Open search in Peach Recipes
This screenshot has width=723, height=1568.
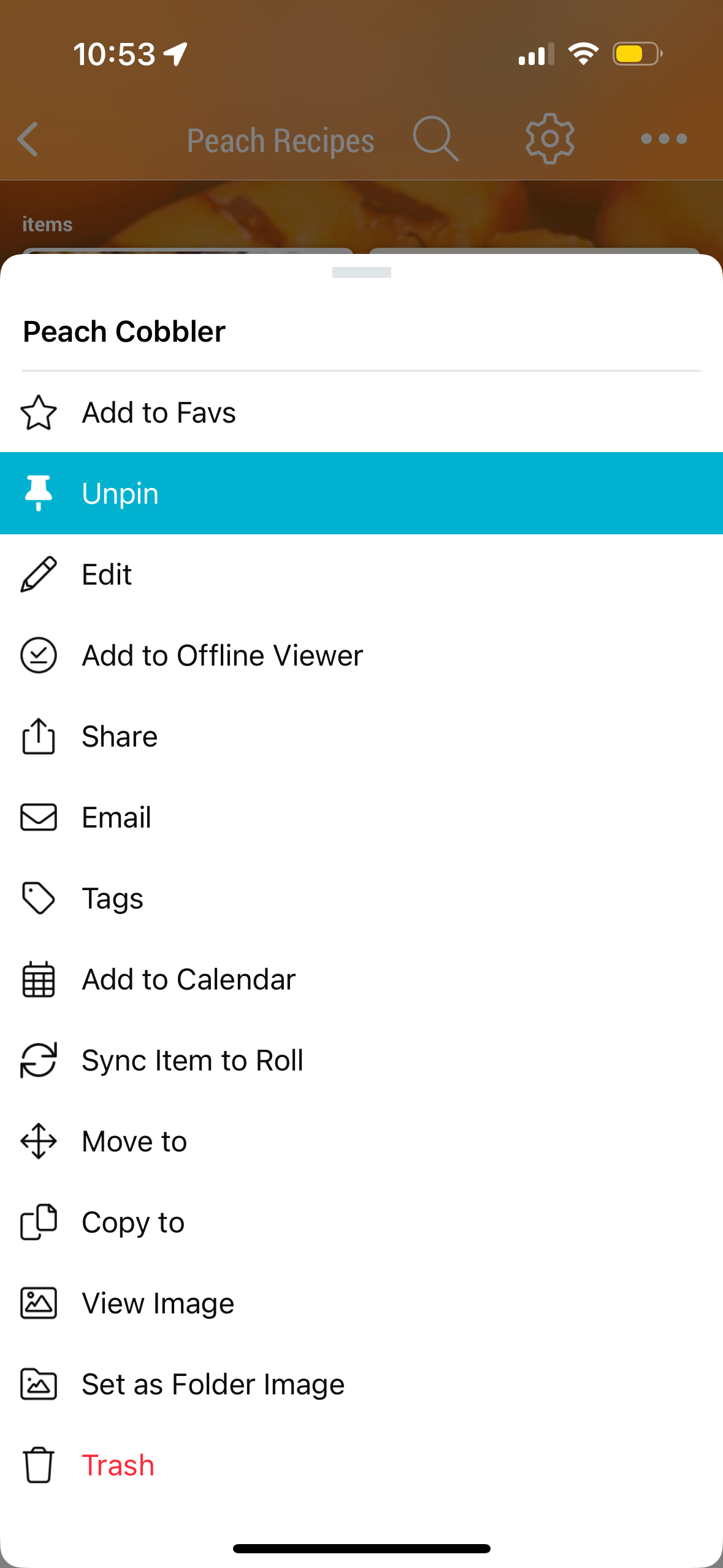point(435,139)
